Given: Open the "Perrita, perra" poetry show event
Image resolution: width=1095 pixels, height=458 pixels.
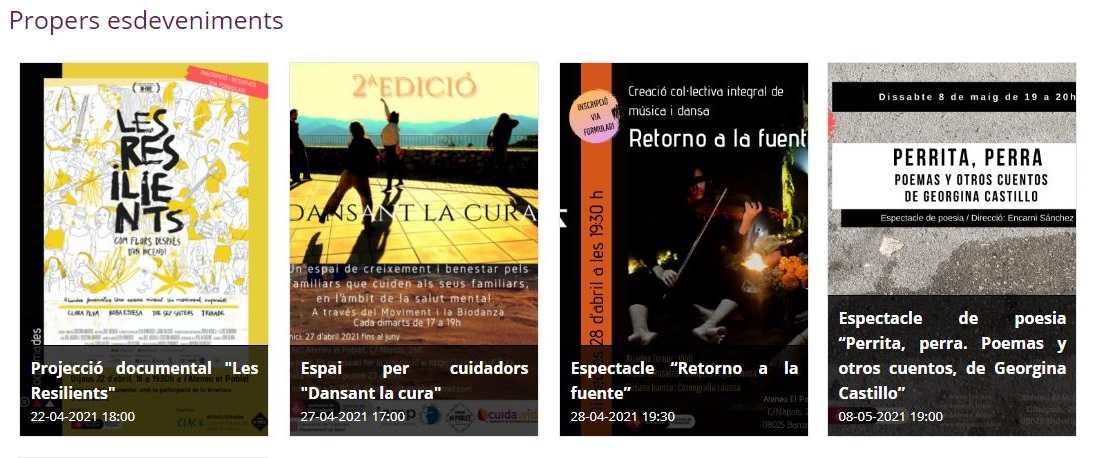Looking at the screenshot, I should 952,354.
